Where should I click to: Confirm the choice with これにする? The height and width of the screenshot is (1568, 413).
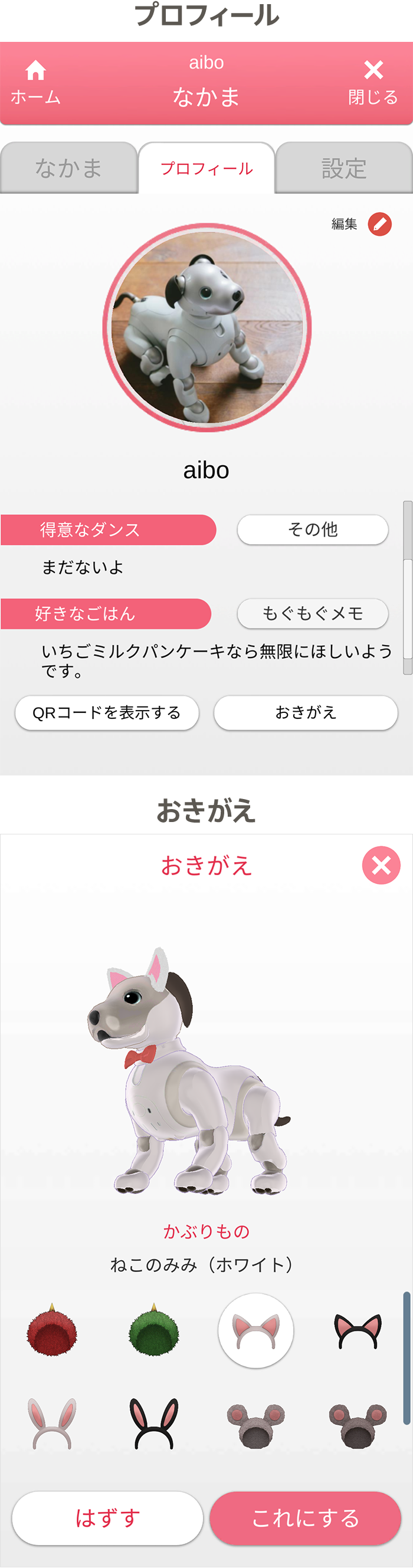coord(305,1518)
